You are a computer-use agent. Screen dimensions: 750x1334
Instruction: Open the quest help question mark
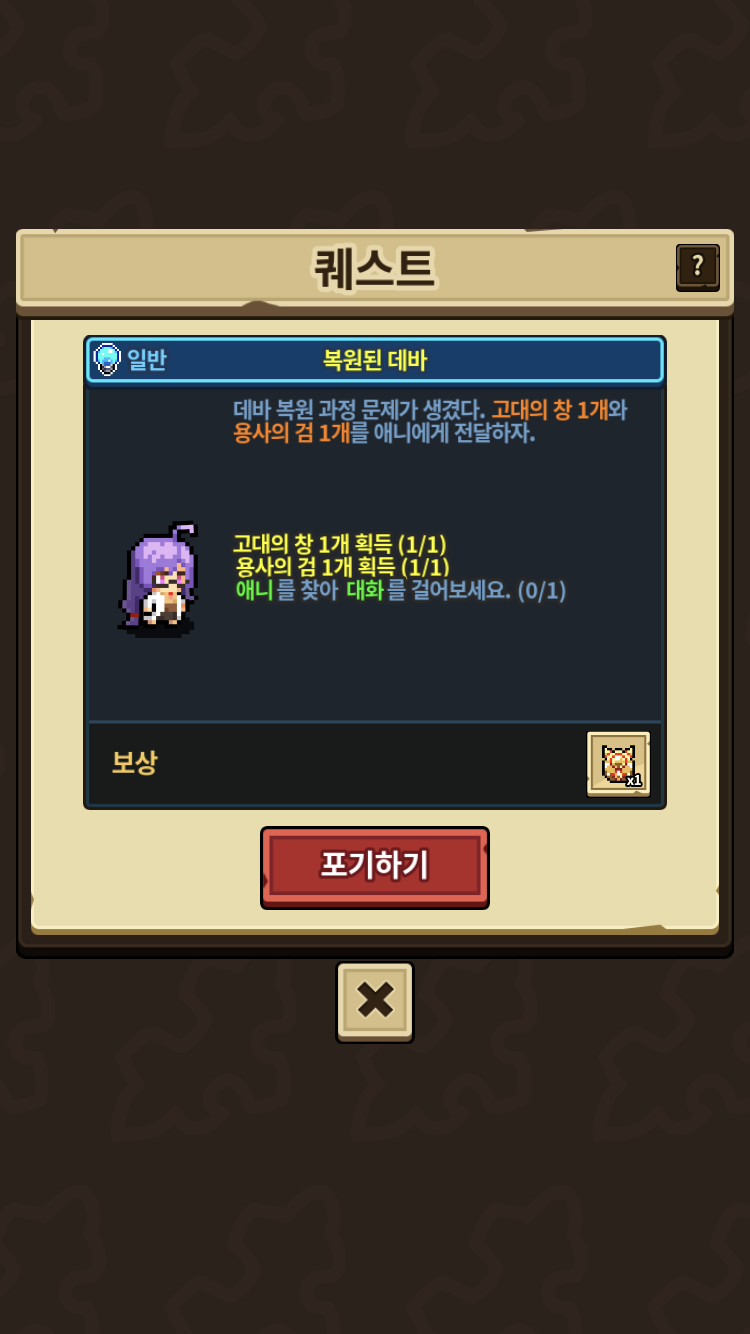point(697,267)
